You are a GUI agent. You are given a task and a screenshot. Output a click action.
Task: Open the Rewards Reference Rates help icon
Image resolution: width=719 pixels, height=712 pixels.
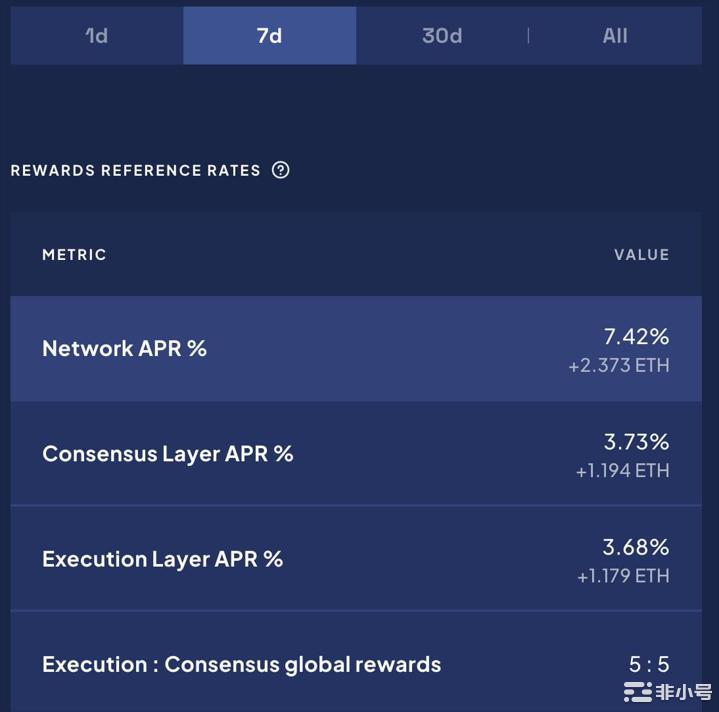click(x=281, y=170)
